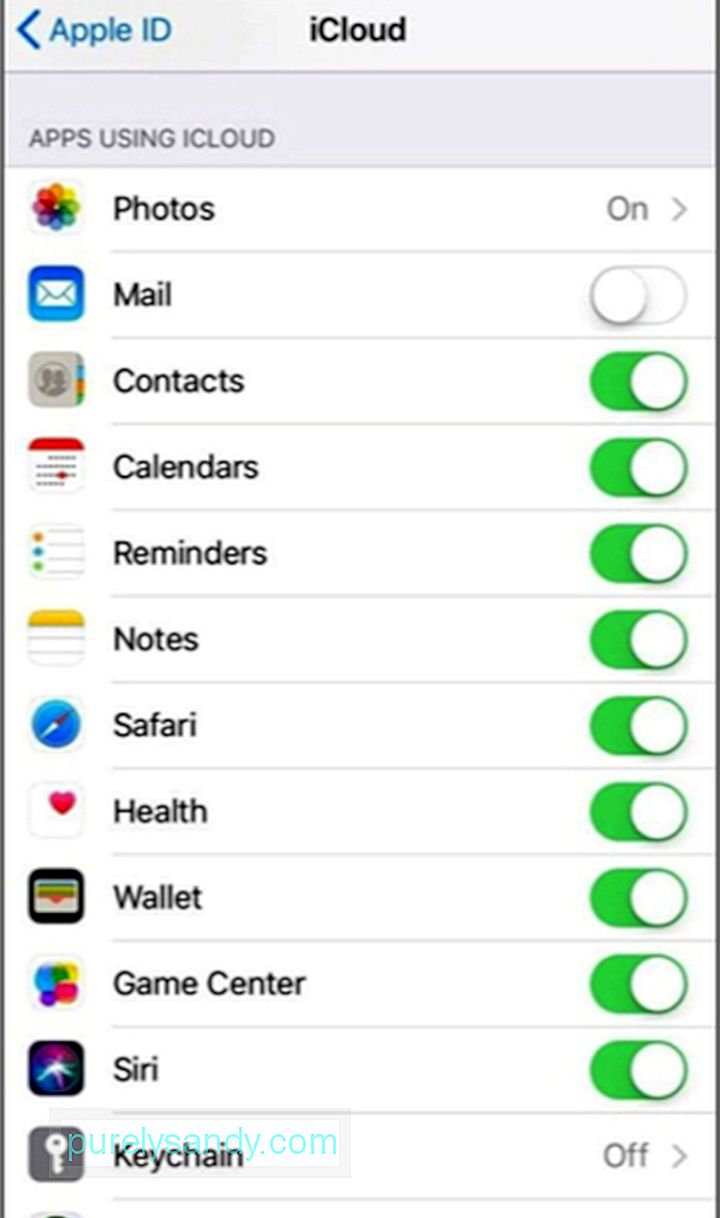Image resolution: width=720 pixels, height=1218 pixels.
Task: Disable Health data in iCloud
Action: tap(638, 812)
